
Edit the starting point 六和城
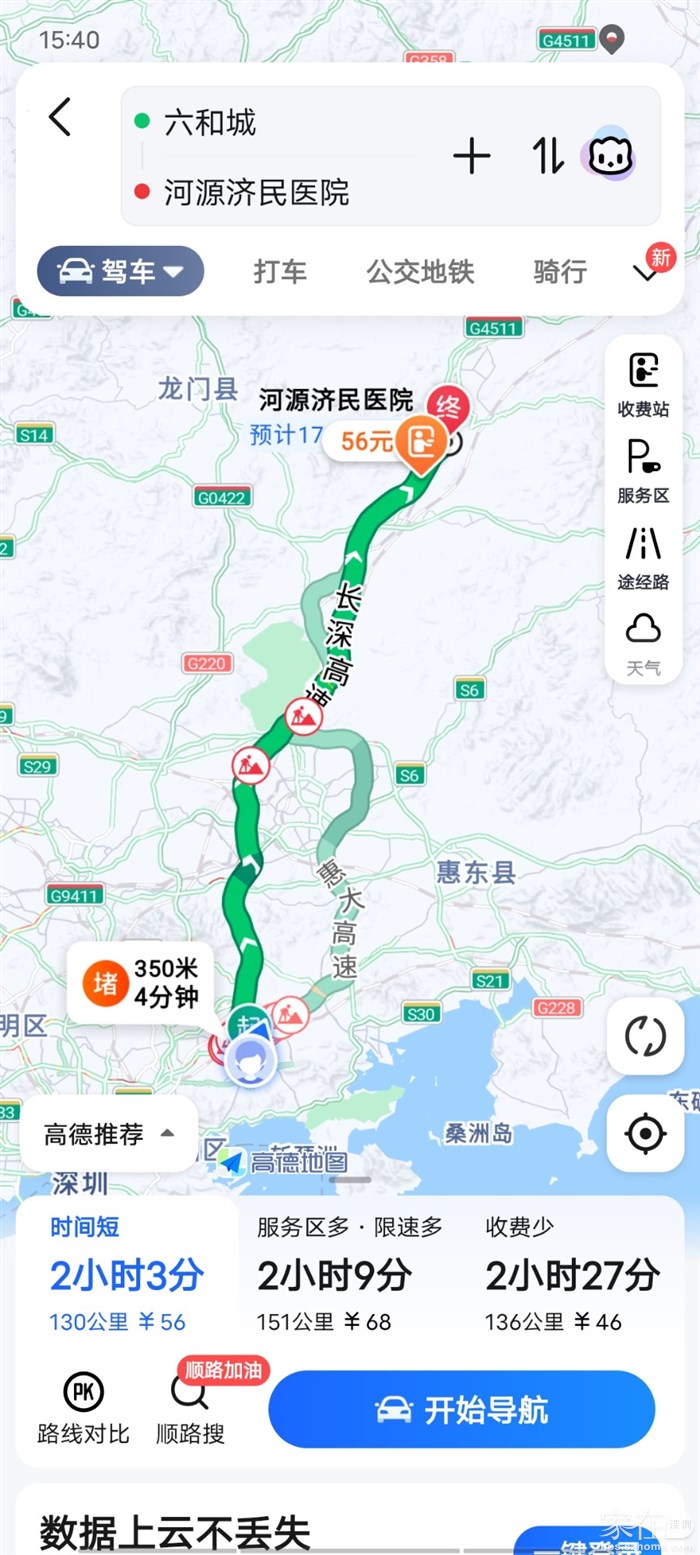point(210,123)
